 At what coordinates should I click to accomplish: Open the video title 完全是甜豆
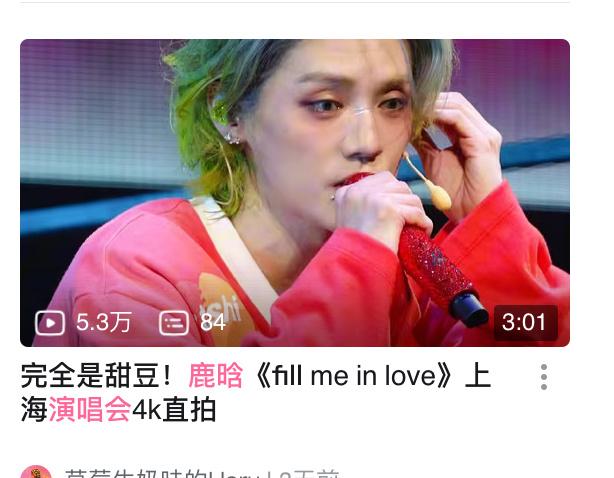click(255, 392)
